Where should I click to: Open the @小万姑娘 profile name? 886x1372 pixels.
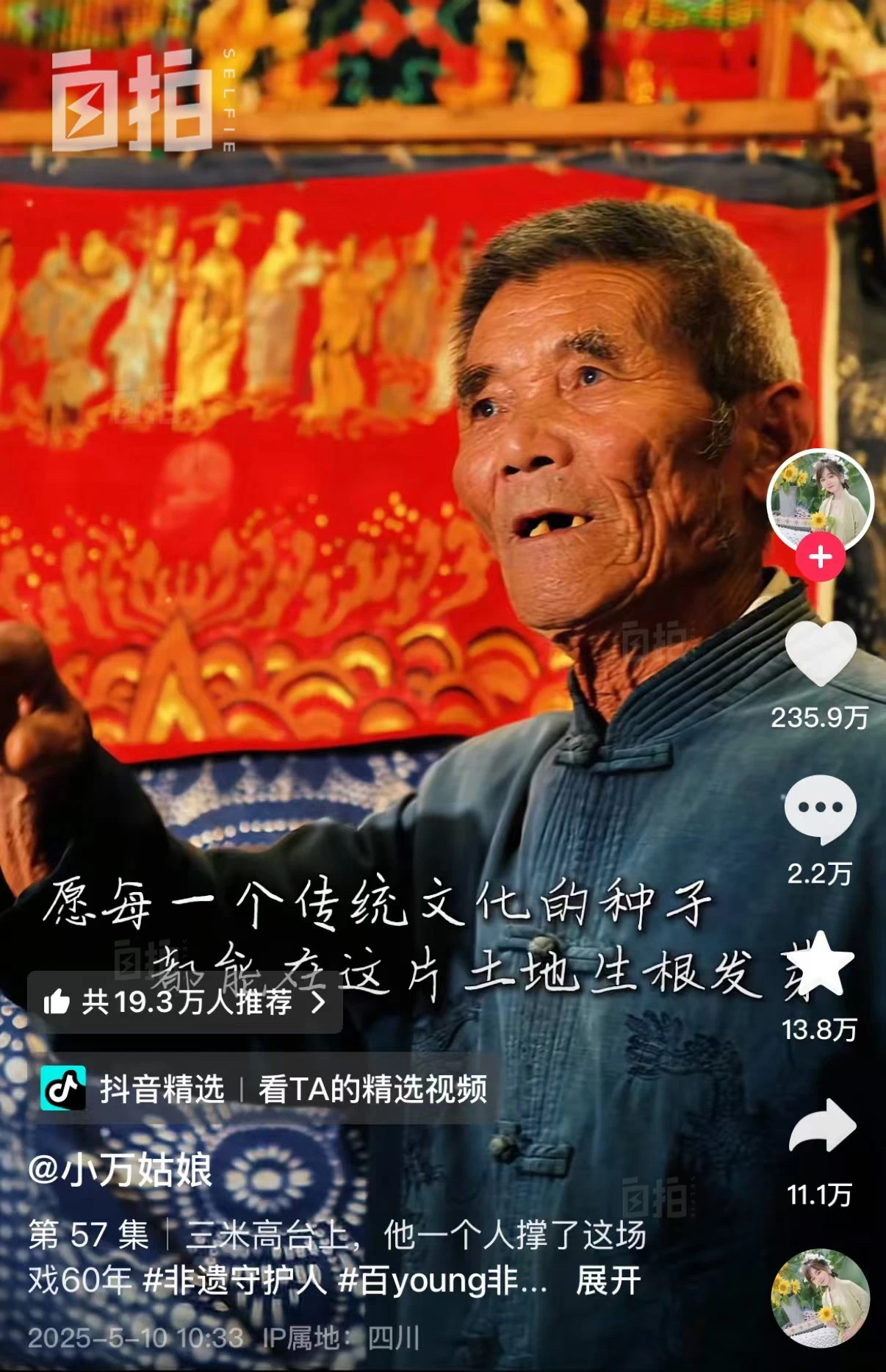120,1171
